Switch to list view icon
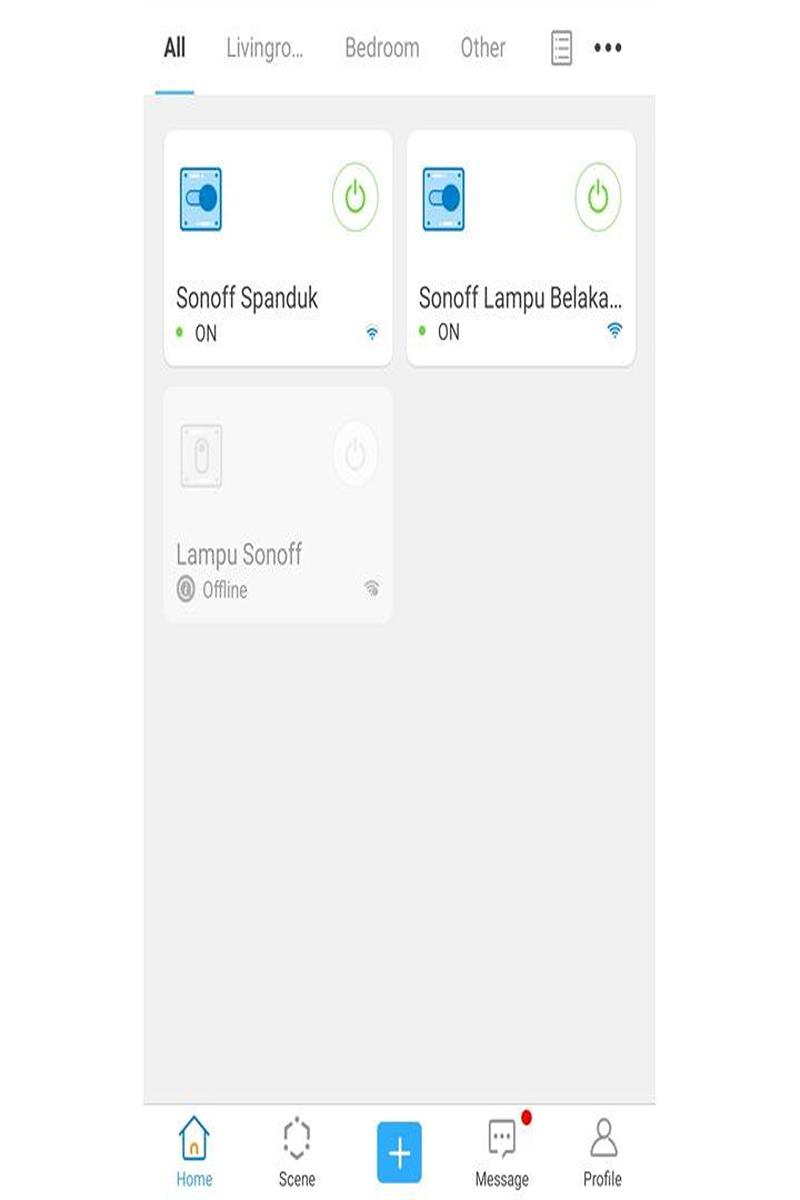800x1200 pixels. point(562,48)
